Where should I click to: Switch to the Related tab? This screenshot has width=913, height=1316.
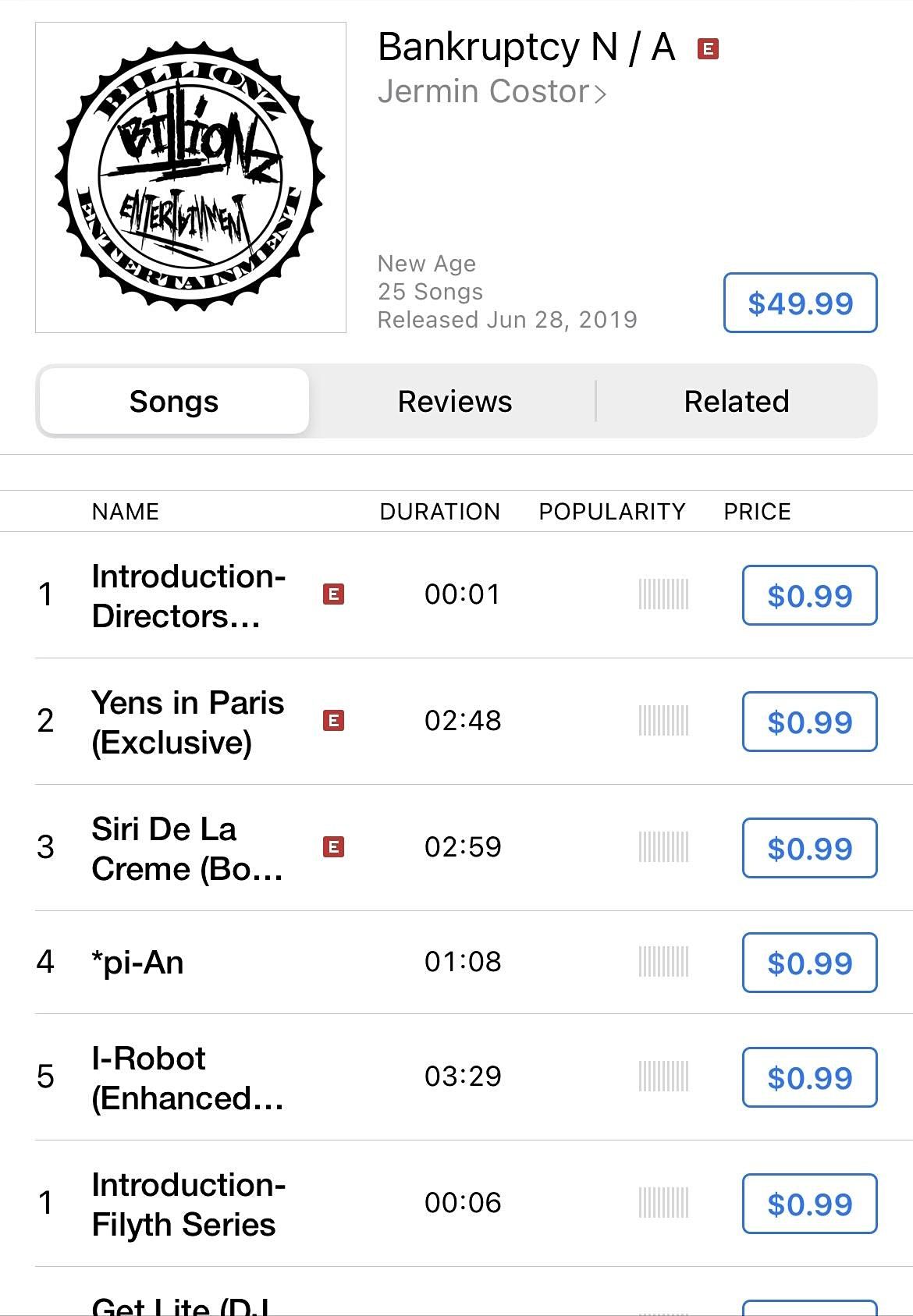pos(736,402)
